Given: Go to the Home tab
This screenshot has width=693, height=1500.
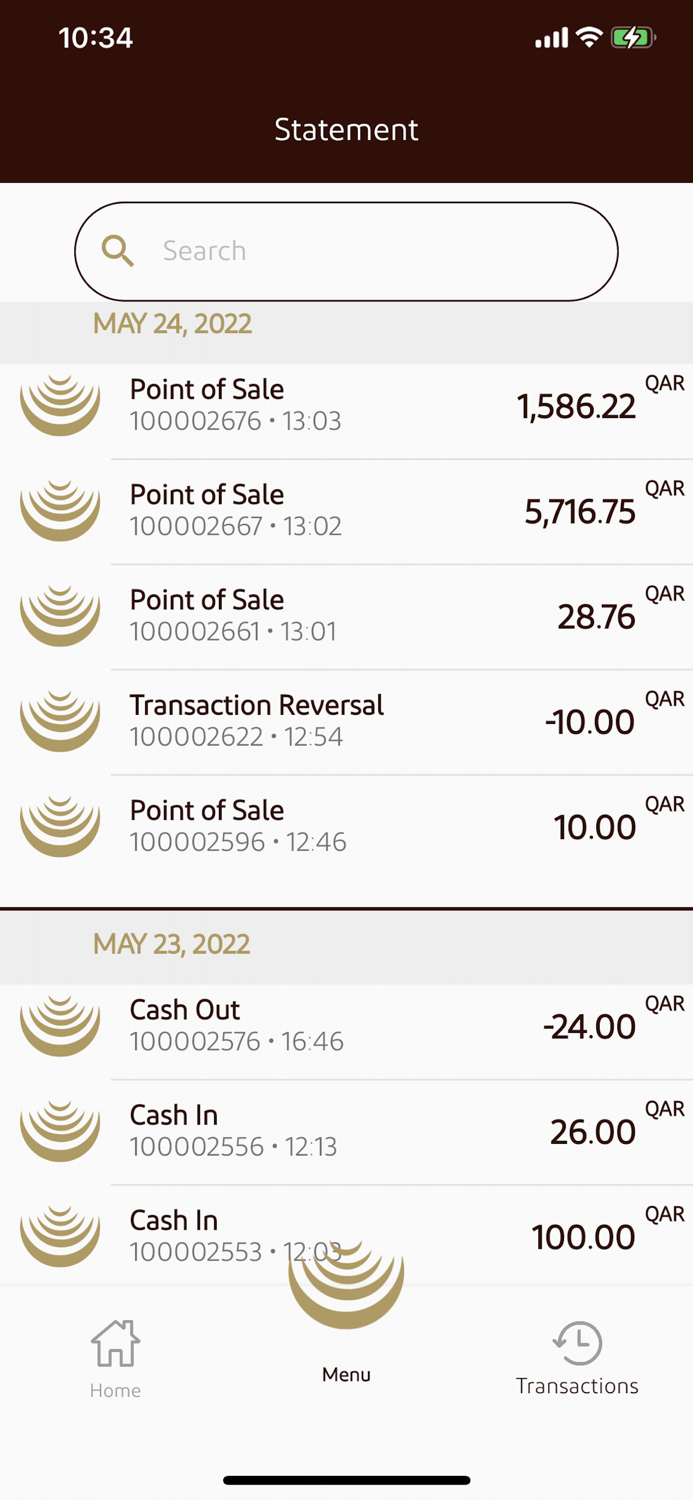Looking at the screenshot, I should click(x=115, y=1359).
